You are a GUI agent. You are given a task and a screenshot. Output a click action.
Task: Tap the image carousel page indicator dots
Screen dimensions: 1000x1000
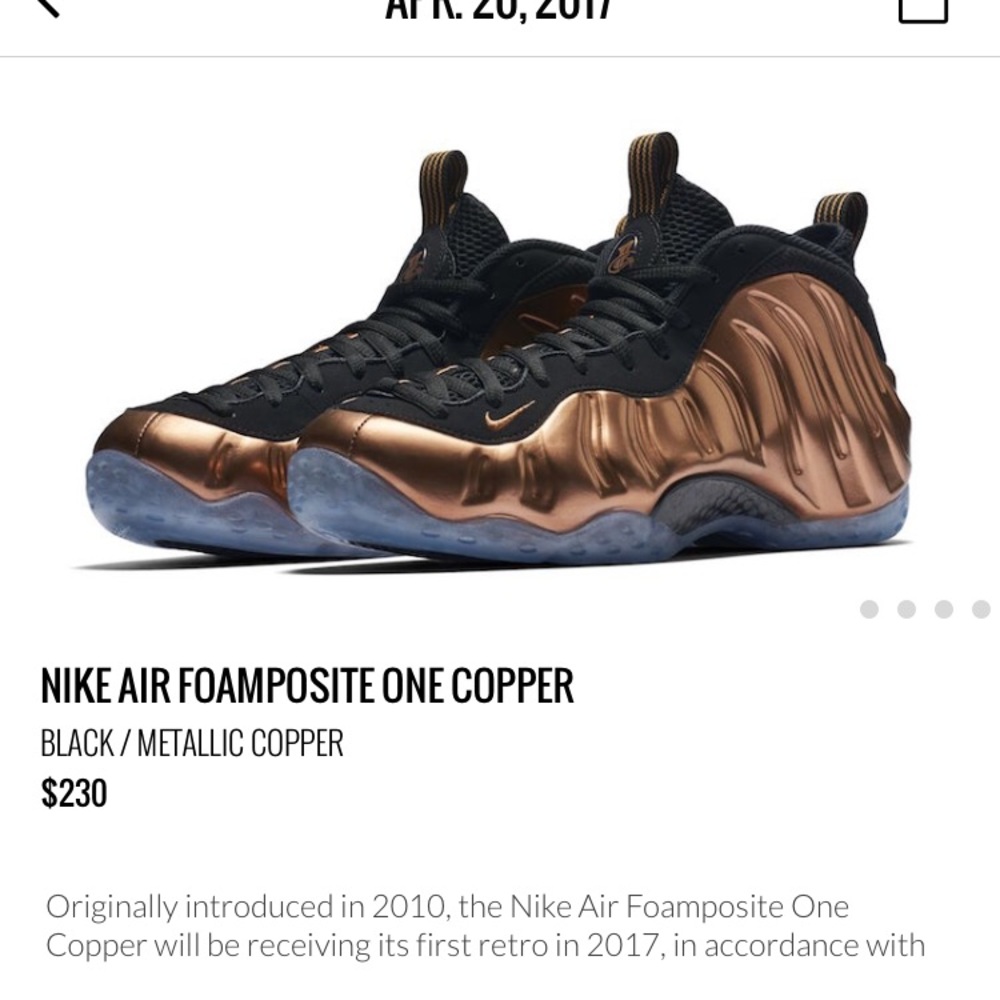pos(924,609)
